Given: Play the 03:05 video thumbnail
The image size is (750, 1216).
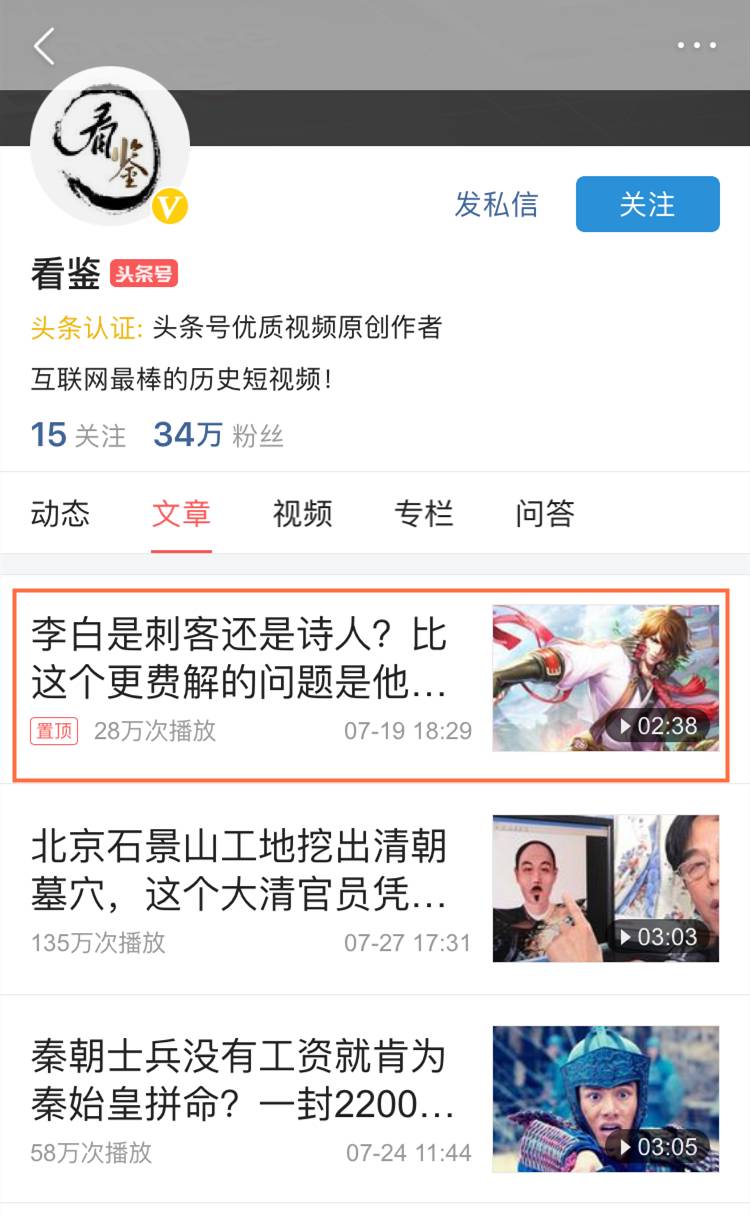Looking at the screenshot, I should (x=606, y=1099).
